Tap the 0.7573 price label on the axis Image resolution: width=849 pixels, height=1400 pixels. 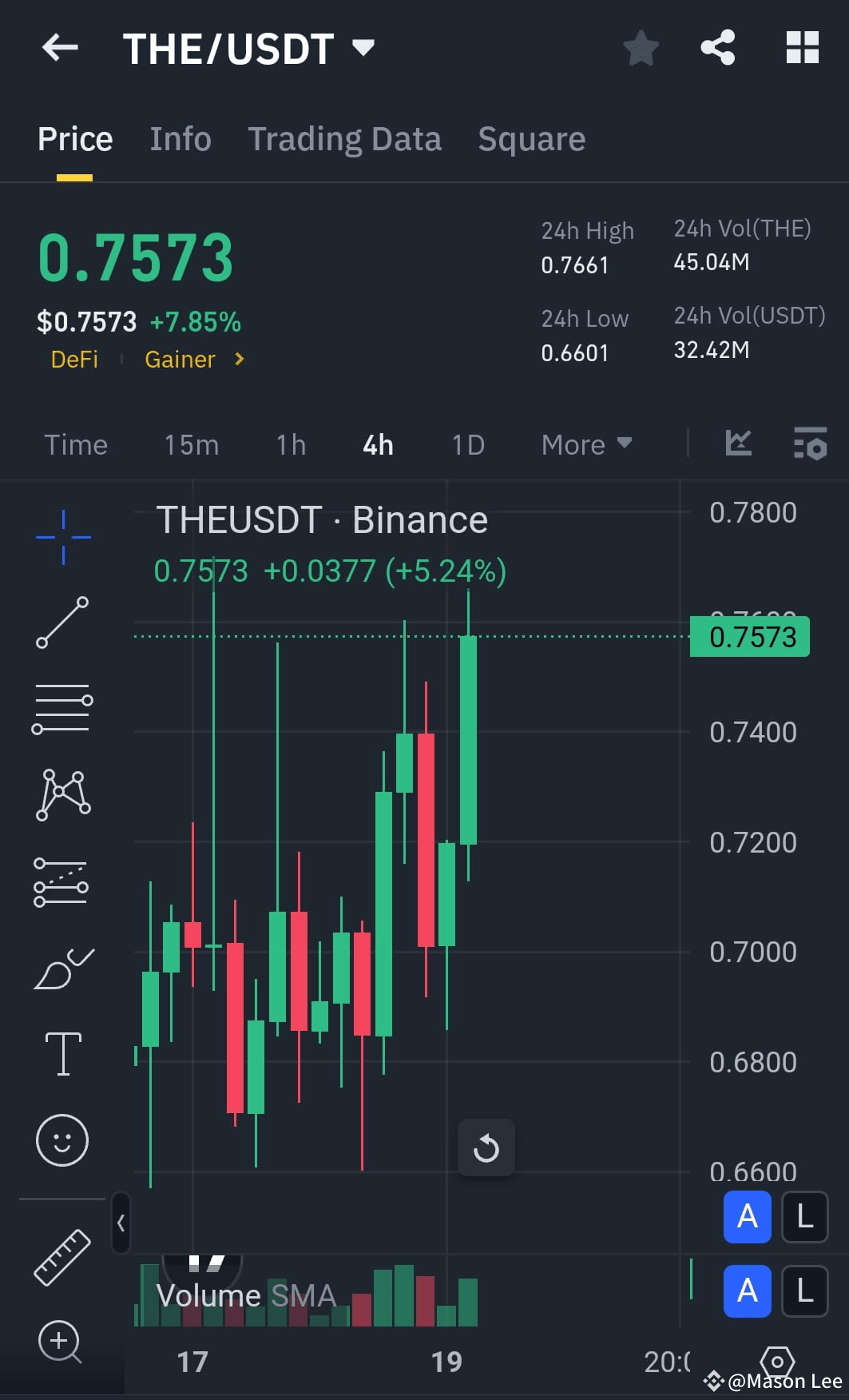749,637
